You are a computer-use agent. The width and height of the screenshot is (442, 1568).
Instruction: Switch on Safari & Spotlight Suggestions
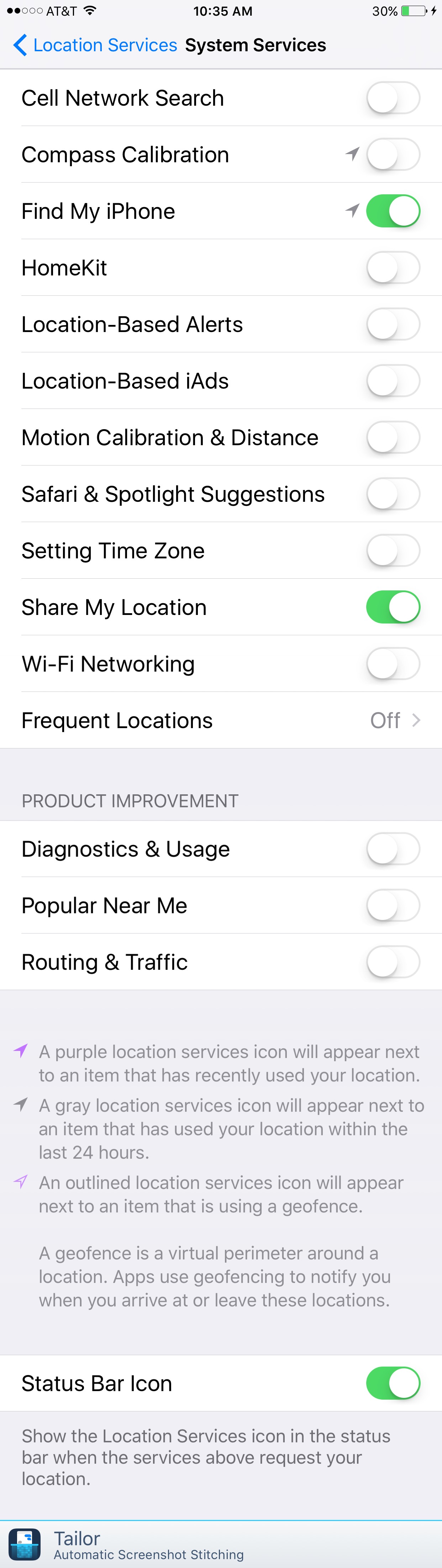click(393, 494)
